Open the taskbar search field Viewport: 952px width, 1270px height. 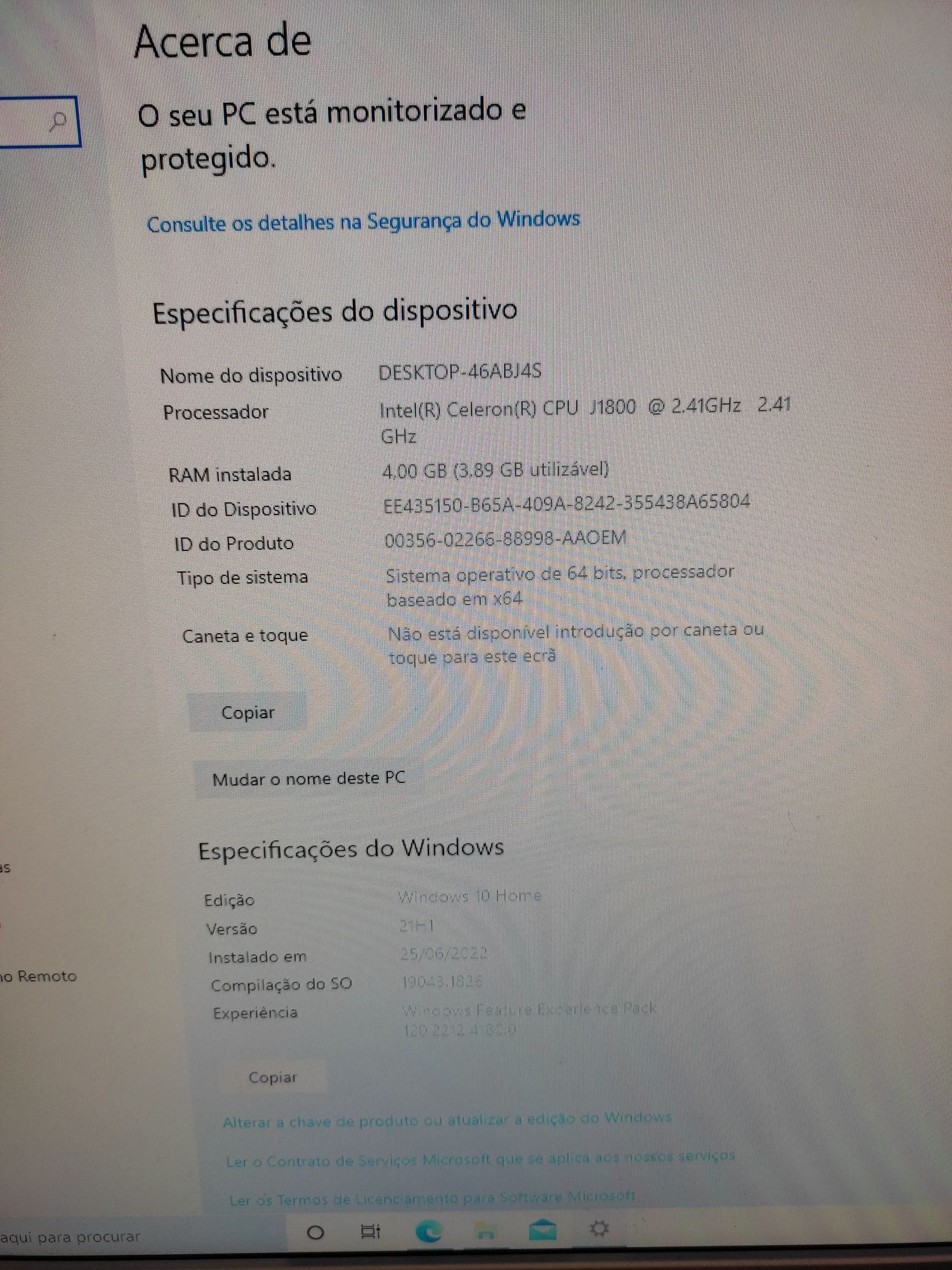click(x=70, y=1236)
